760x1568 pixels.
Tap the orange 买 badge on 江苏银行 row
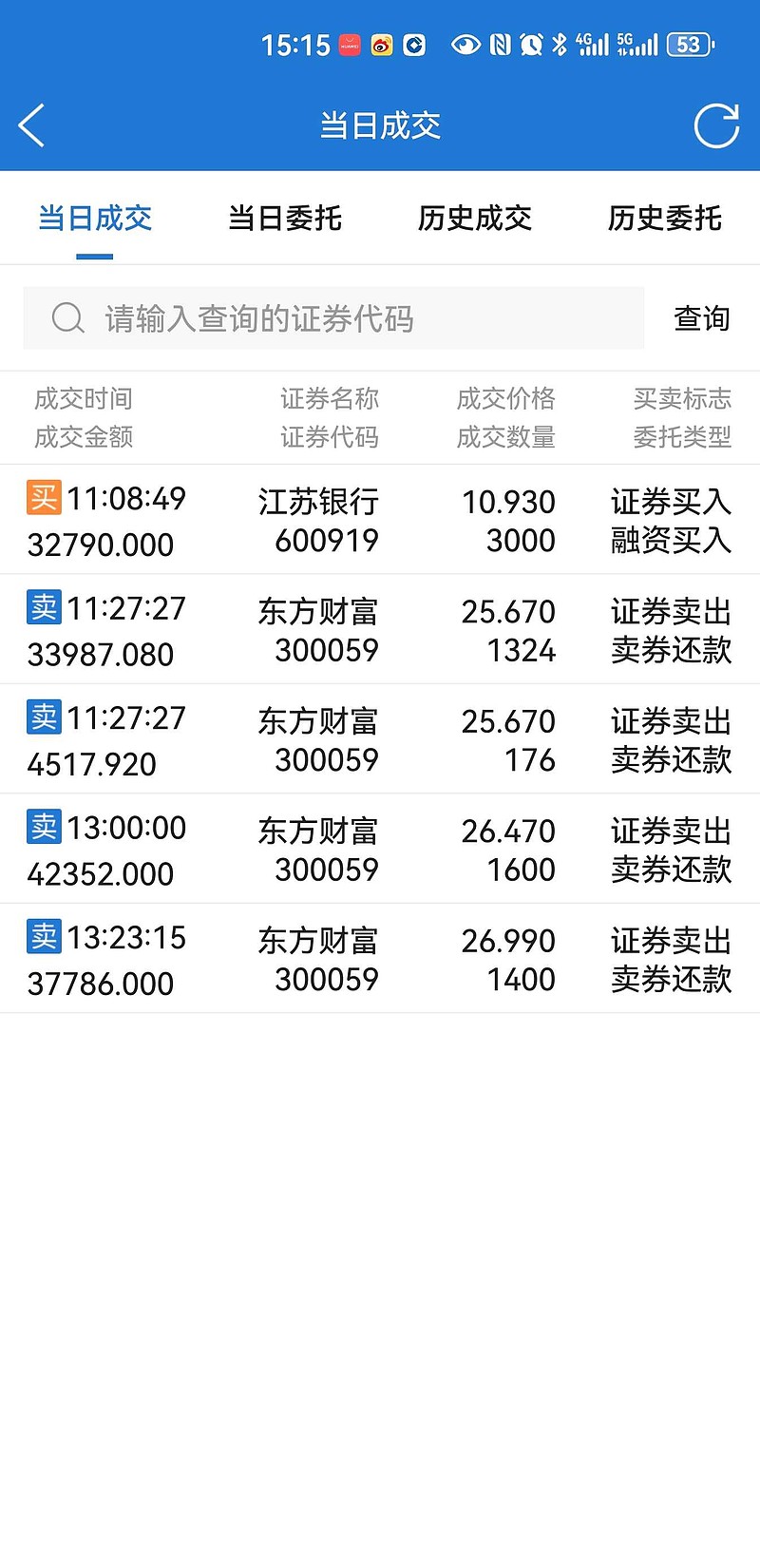click(44, 498)
